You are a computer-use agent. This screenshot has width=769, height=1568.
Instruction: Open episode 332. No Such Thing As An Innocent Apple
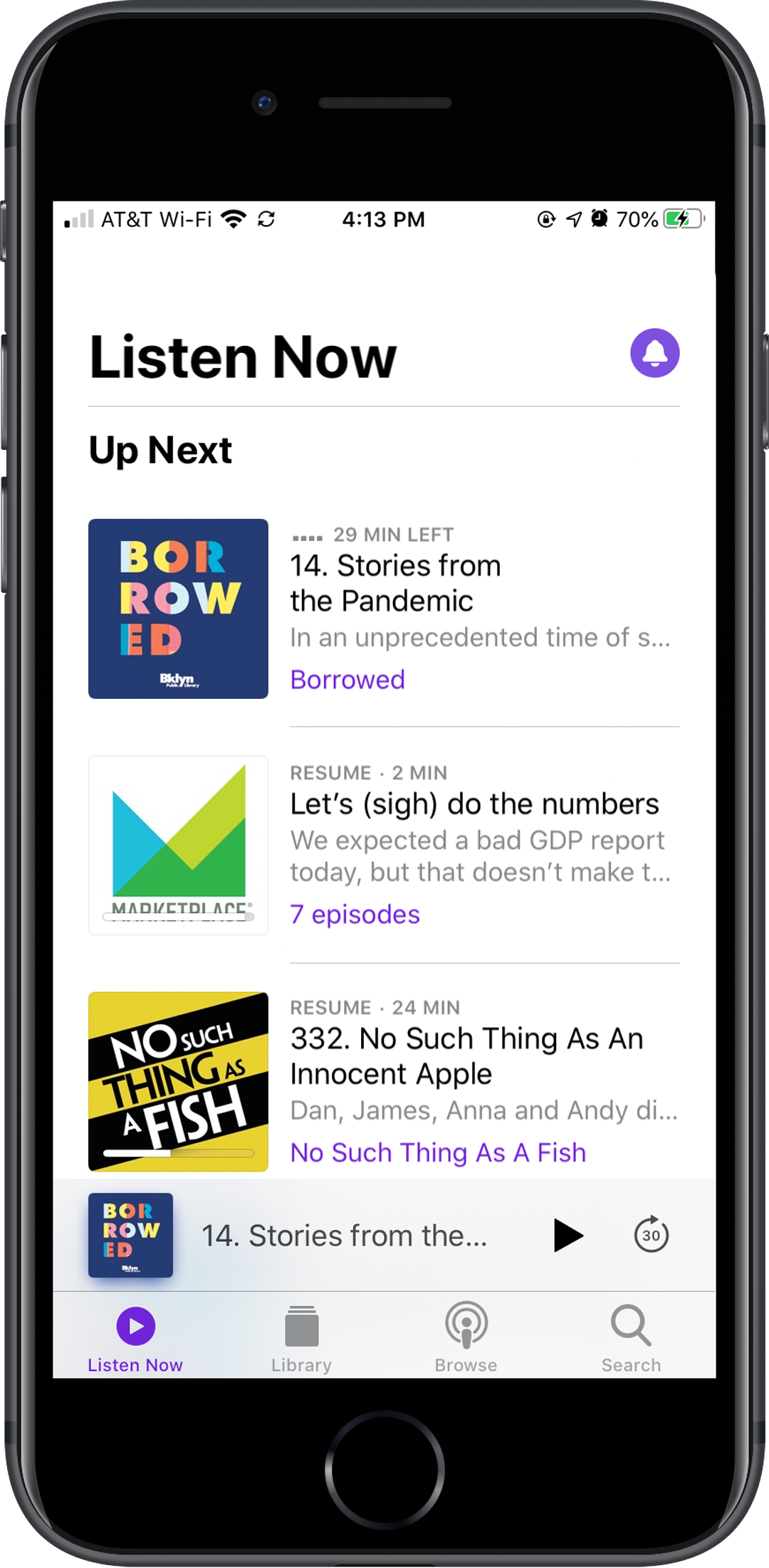coord(466,1056)
